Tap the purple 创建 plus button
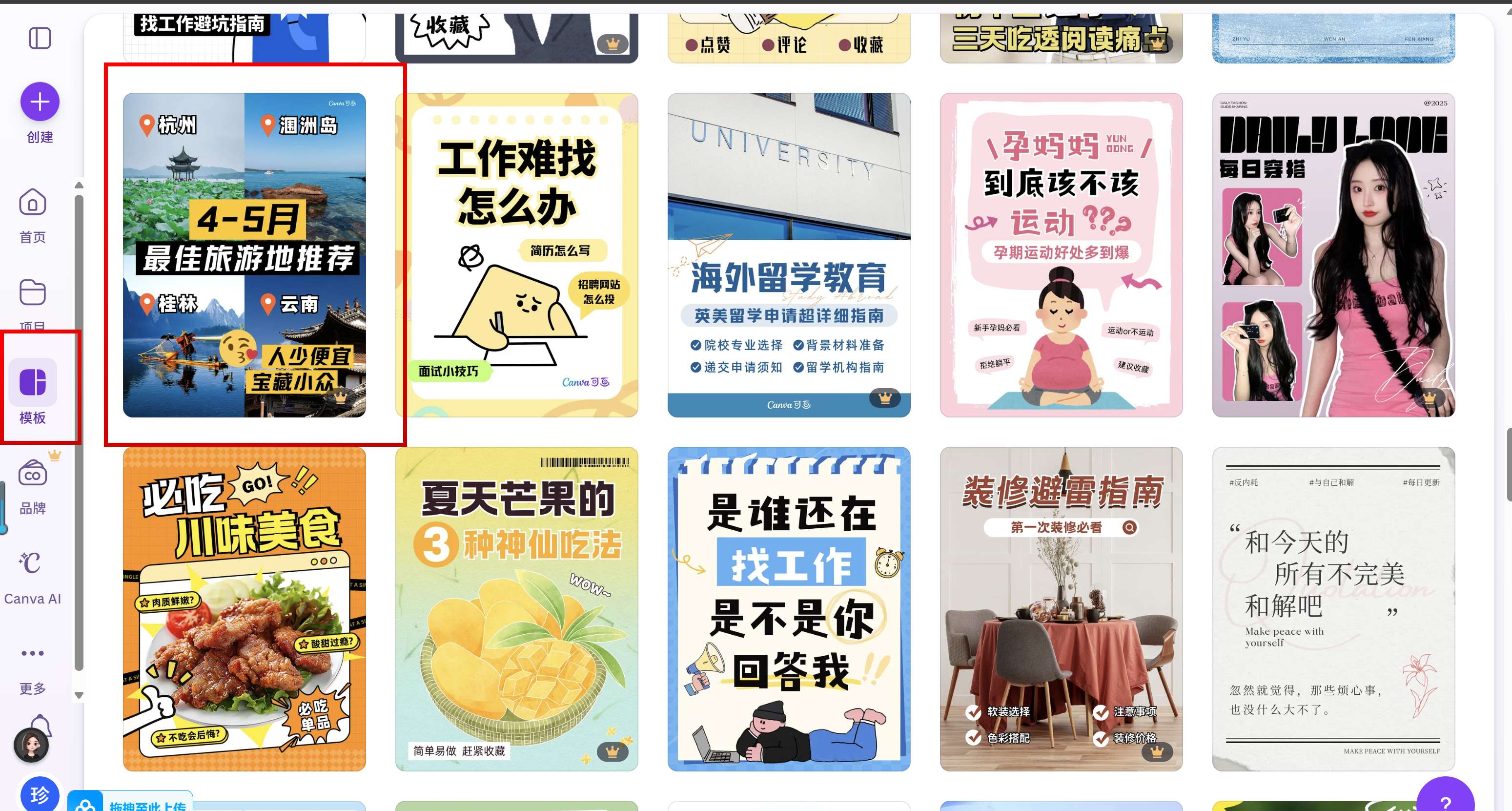 click(x=40, y=102)
